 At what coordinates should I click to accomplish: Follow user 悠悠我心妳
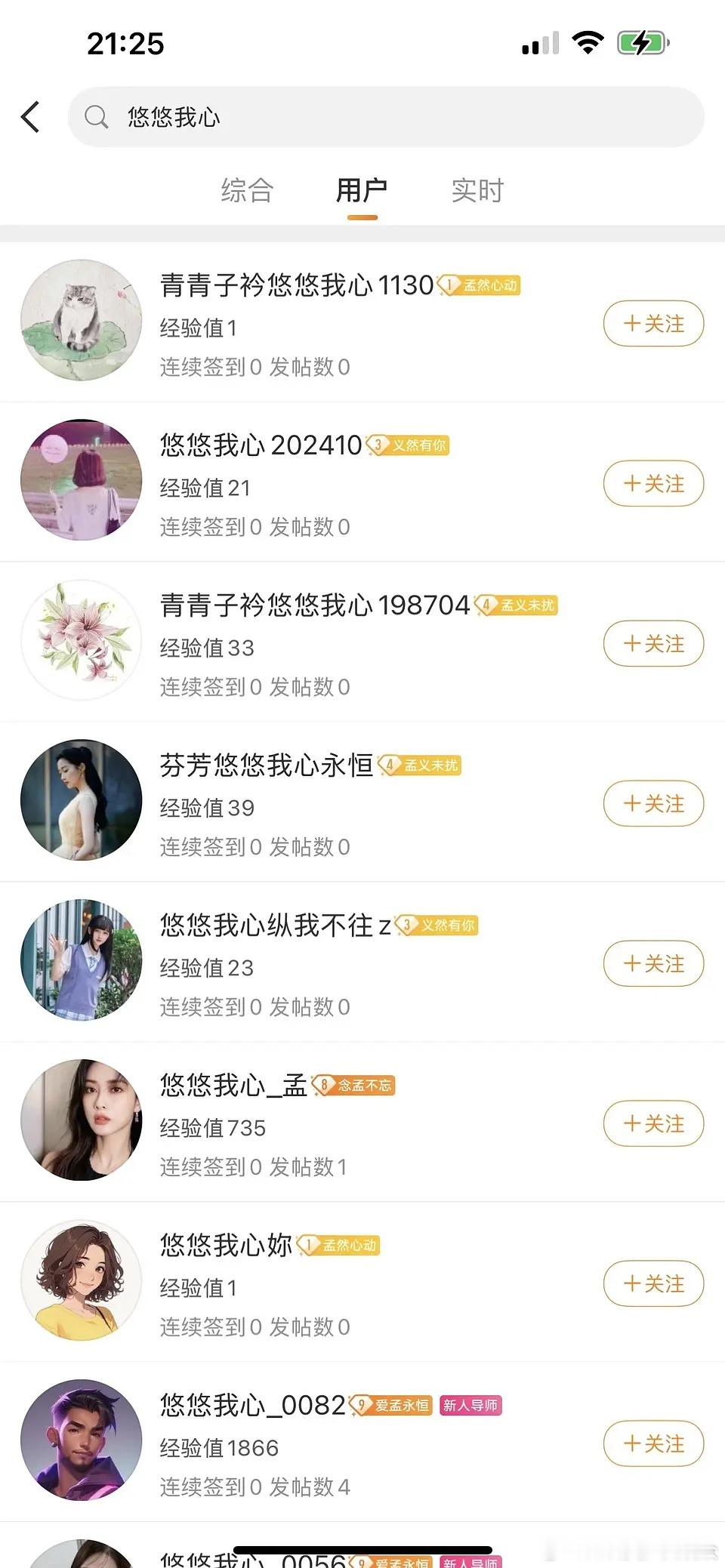[653, 1284]
